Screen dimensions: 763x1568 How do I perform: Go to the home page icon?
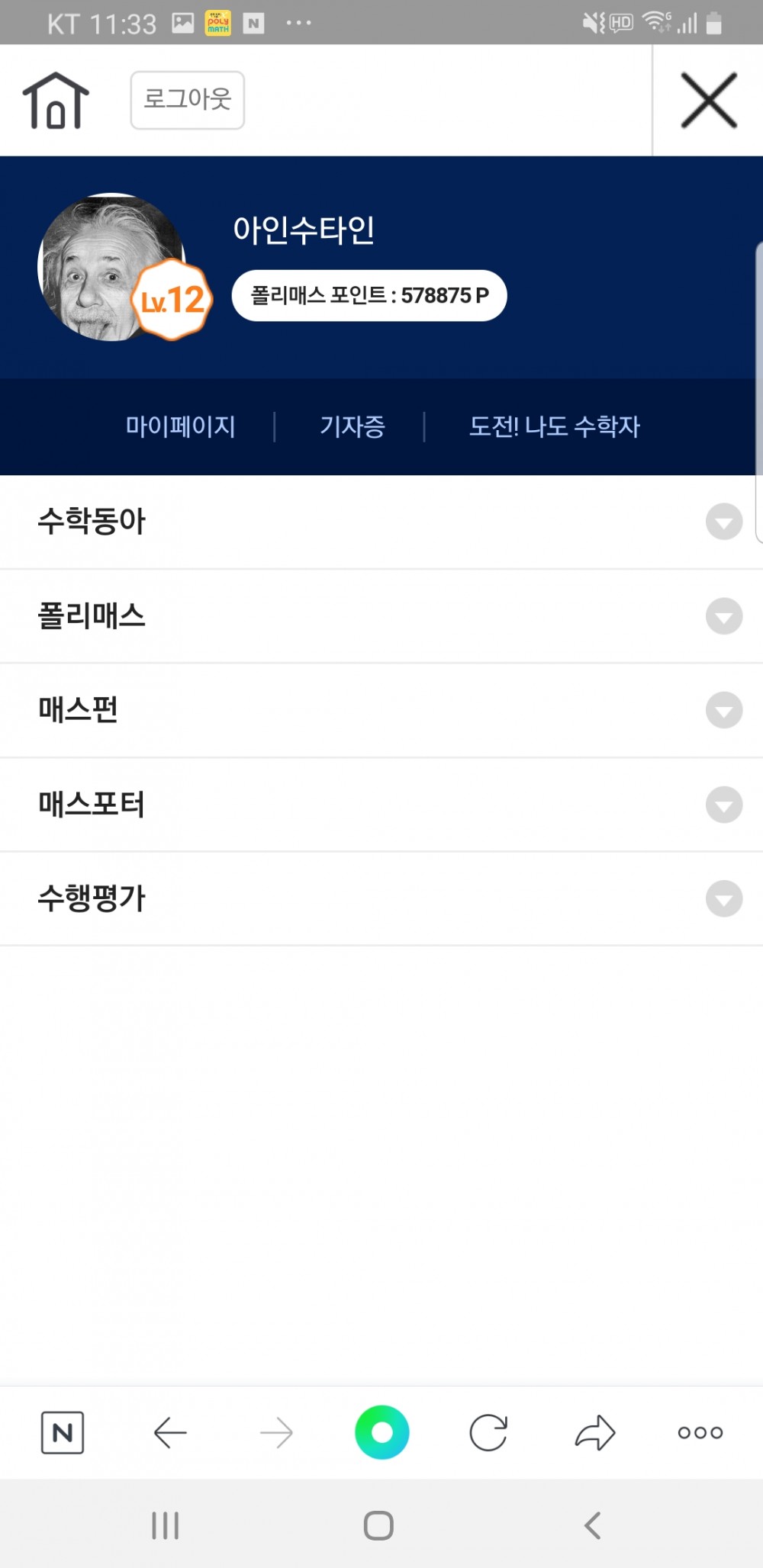pyautogui.click(x=55, y=101)
